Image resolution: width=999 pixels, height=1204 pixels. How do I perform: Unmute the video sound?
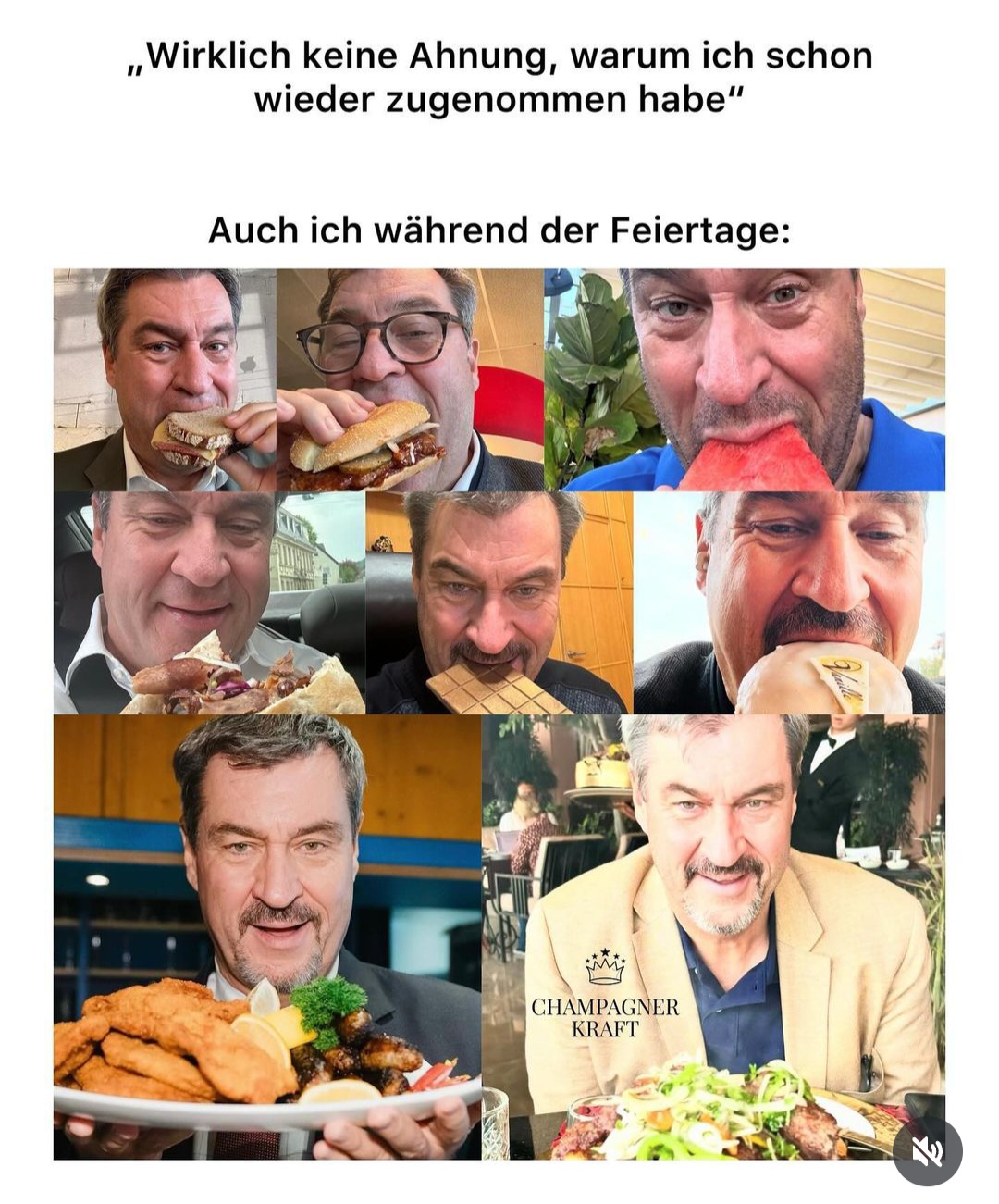point(927,1151)
